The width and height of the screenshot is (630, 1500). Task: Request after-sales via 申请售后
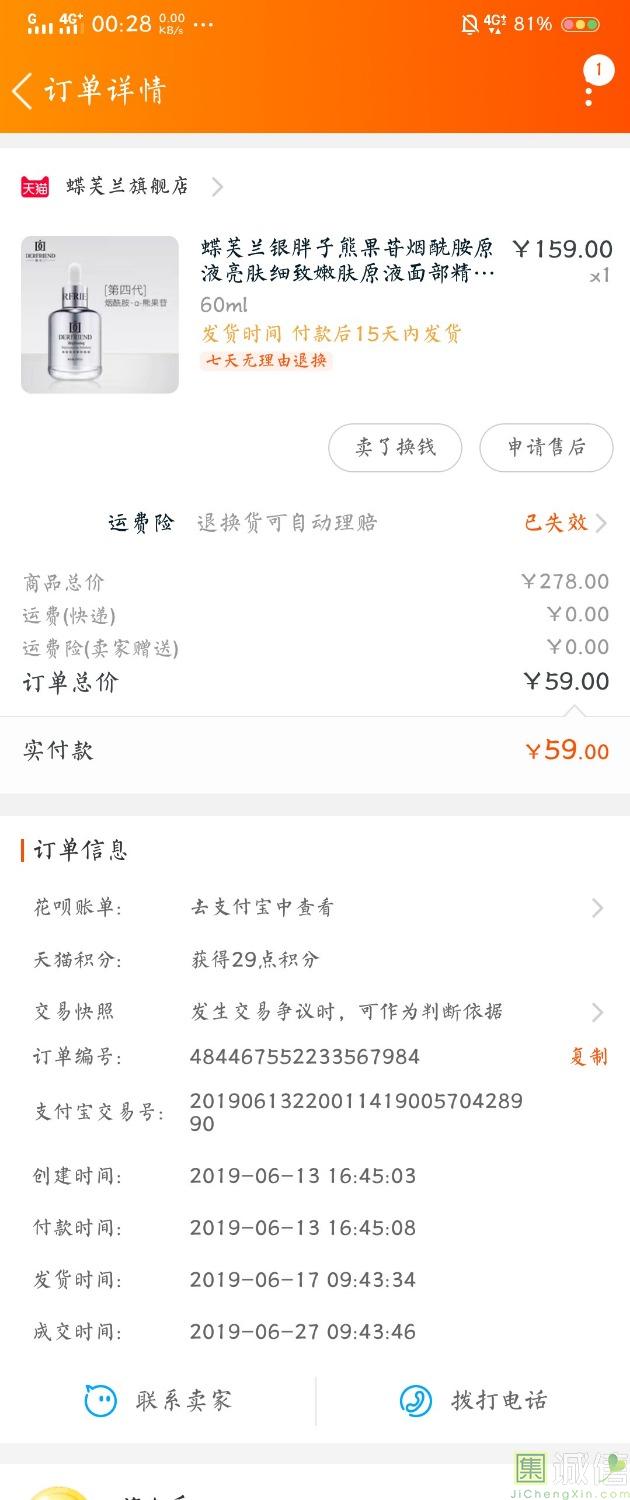(546, 447)
